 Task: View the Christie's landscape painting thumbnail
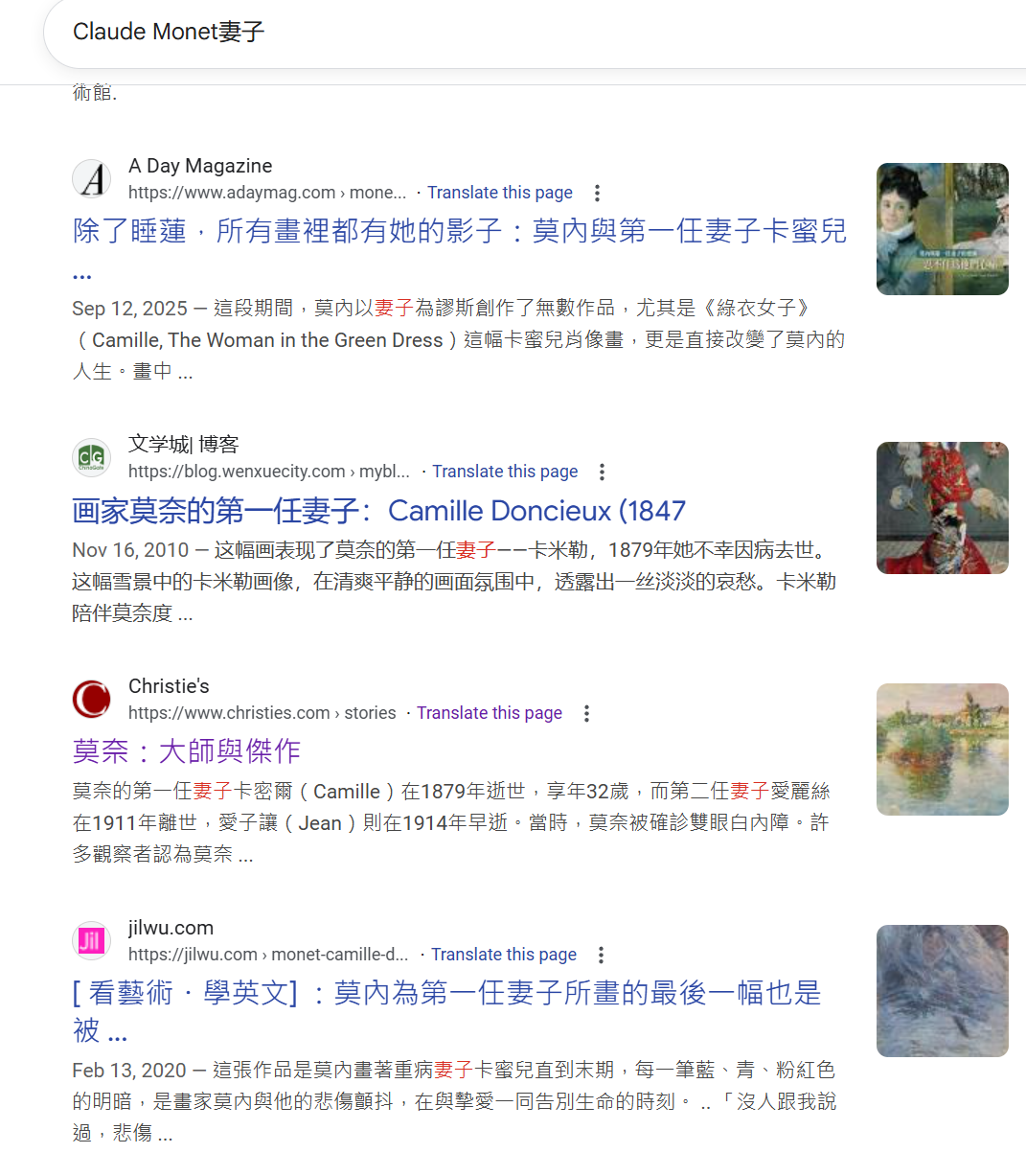[942, 749]
